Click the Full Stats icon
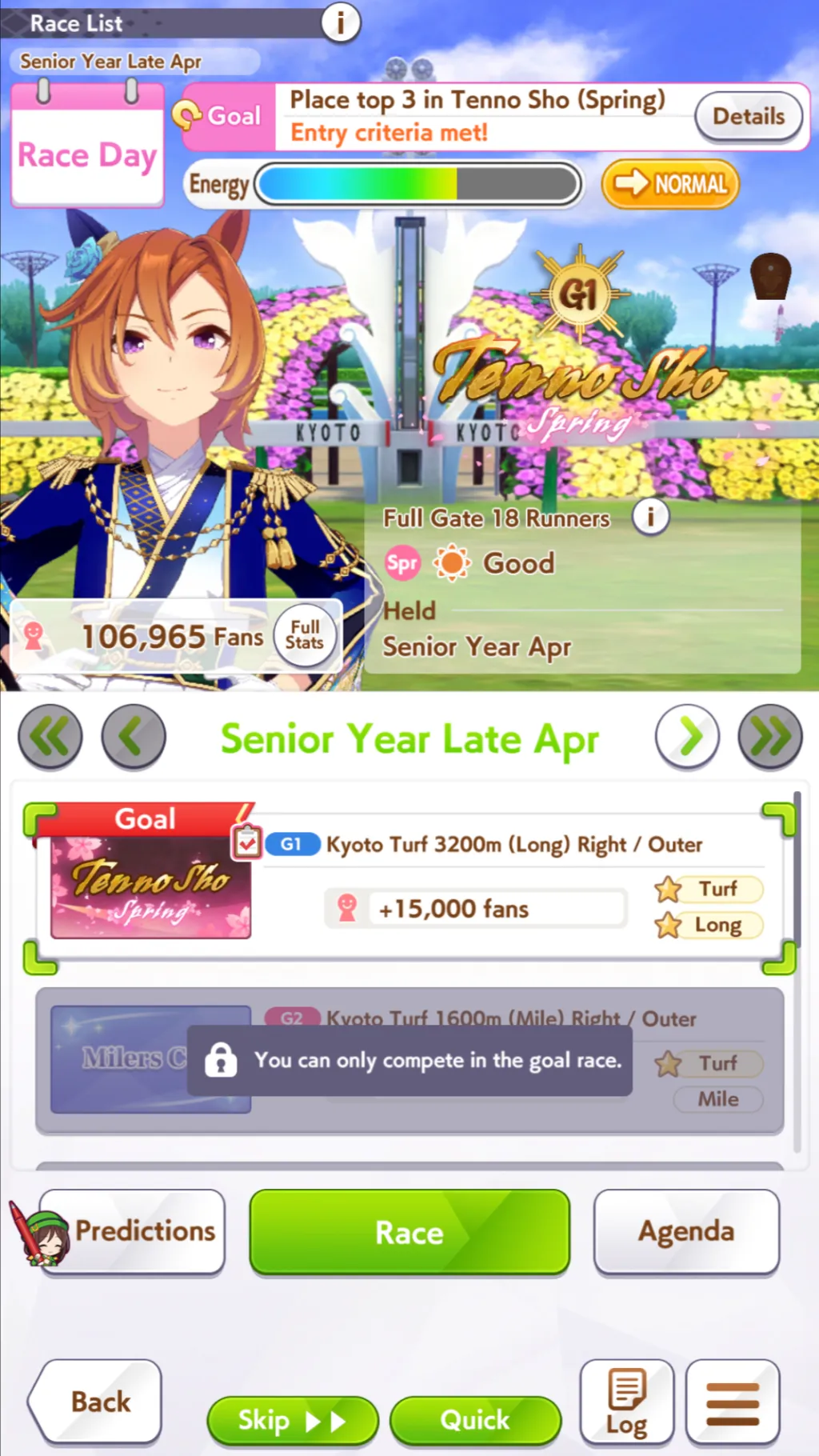The image size is (819, 1456). coord(305,634)
